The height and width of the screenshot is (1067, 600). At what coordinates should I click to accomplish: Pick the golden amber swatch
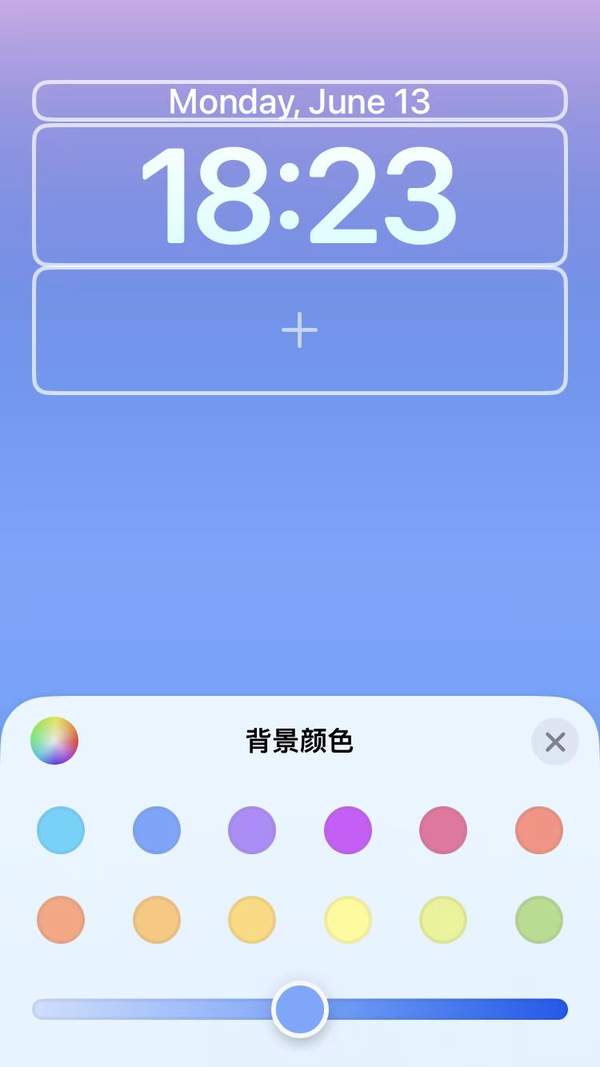click(x=252, y=920)
